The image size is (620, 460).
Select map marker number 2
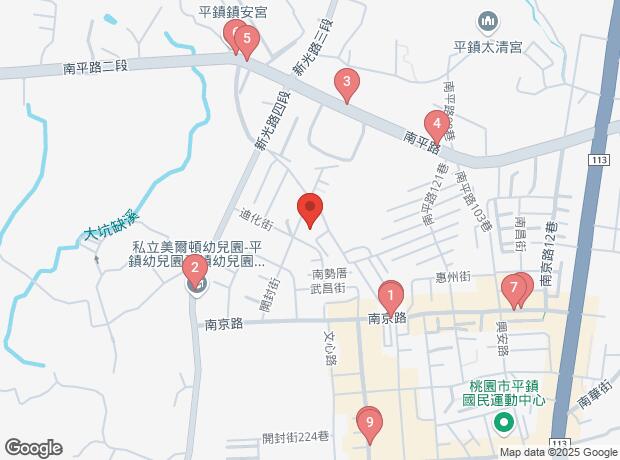pyautogui.click(x=196, y=267)
